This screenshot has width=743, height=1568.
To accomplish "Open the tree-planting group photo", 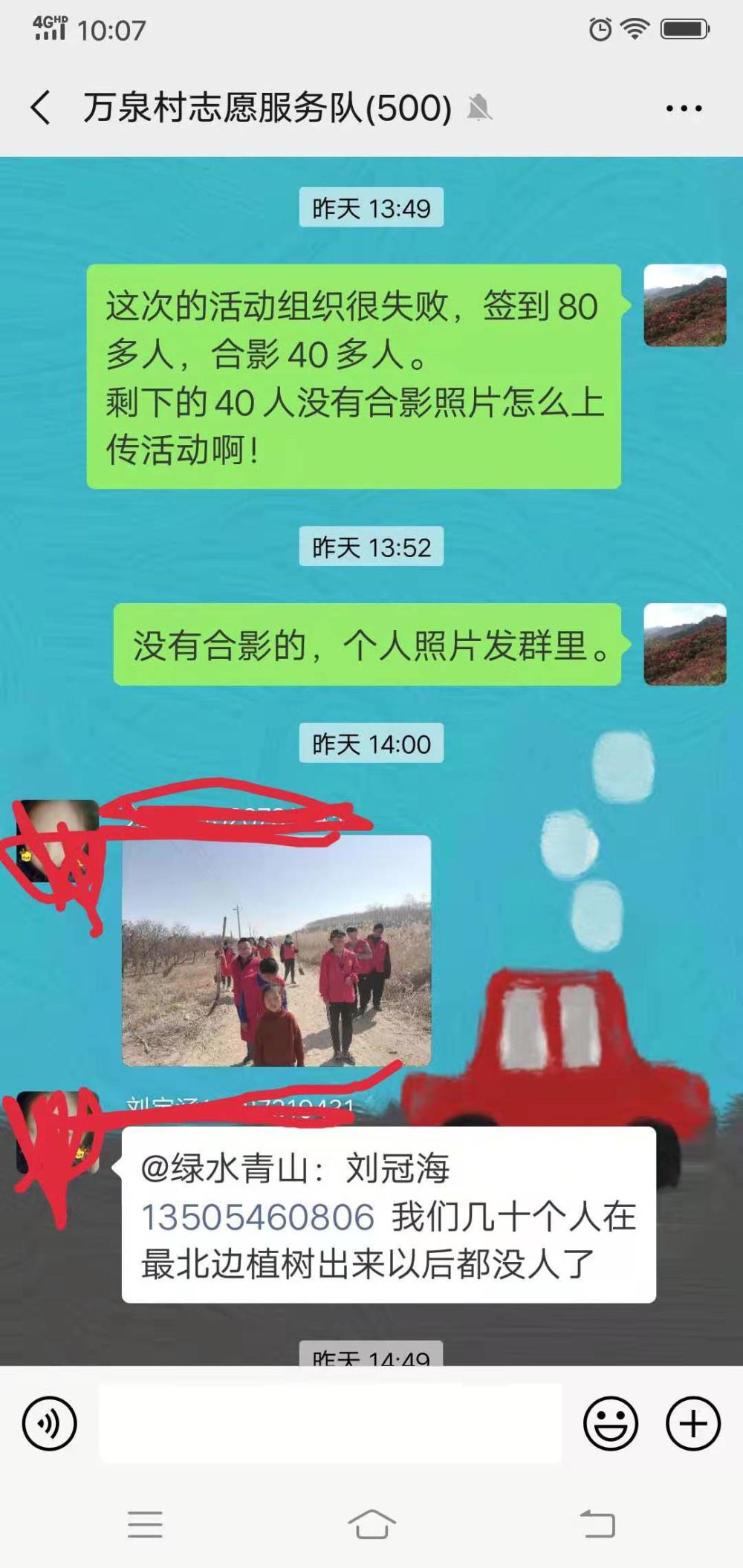I will point(276,951).
